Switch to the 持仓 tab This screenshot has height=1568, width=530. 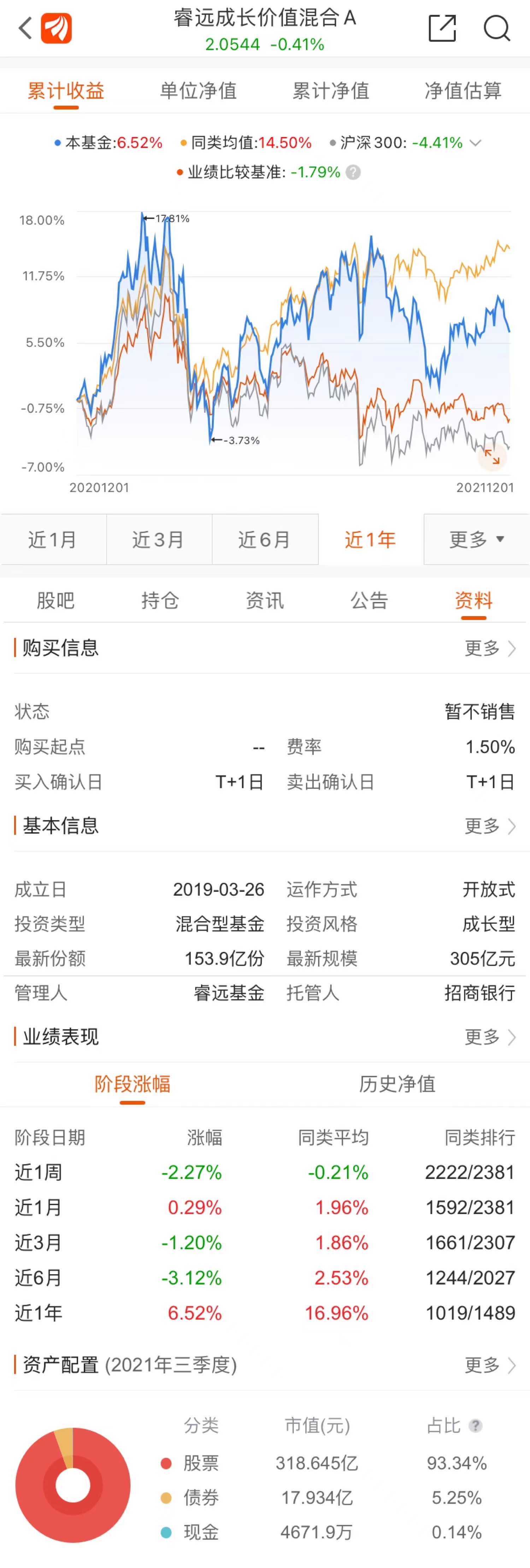tap(160, 601)
